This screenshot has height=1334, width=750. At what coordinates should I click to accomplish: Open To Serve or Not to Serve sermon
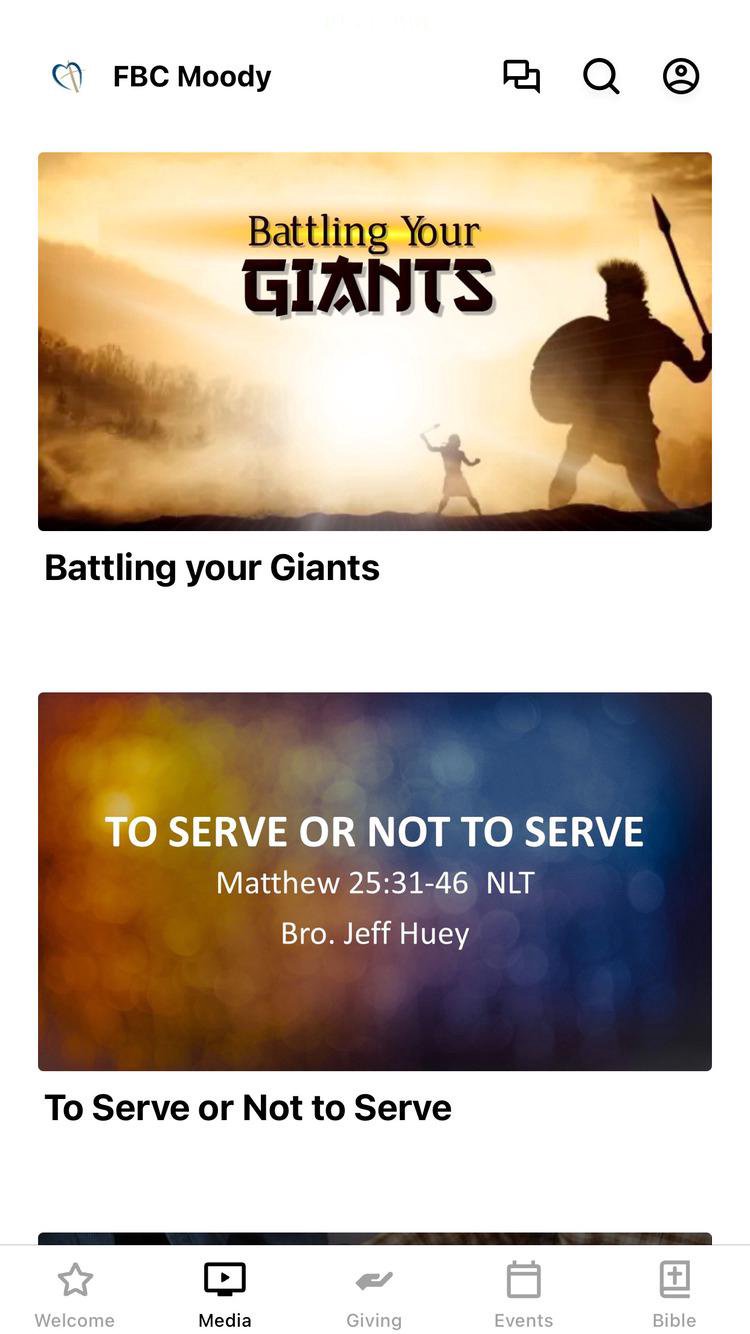tap(375, 882)
